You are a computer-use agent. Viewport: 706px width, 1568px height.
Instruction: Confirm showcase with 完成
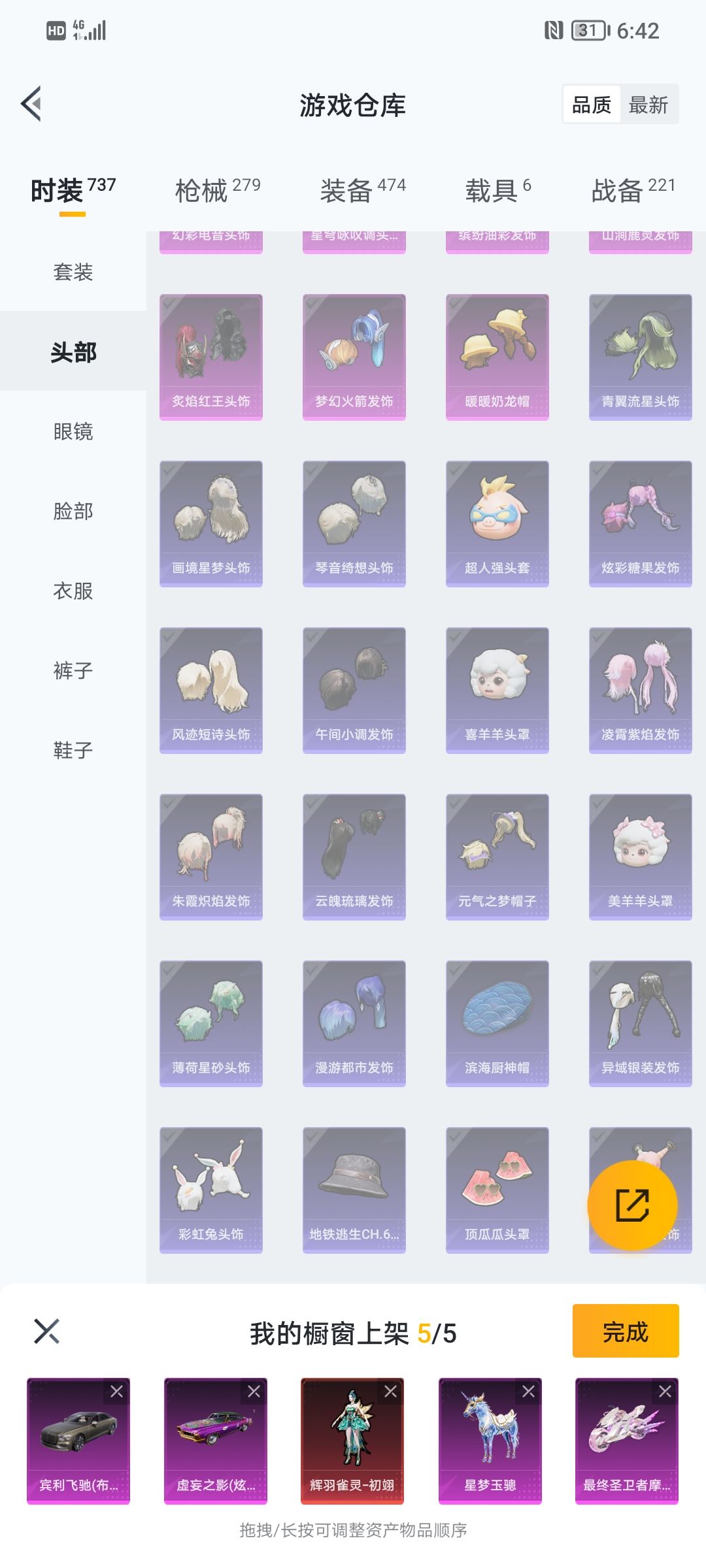click(x=626, y=1331)
